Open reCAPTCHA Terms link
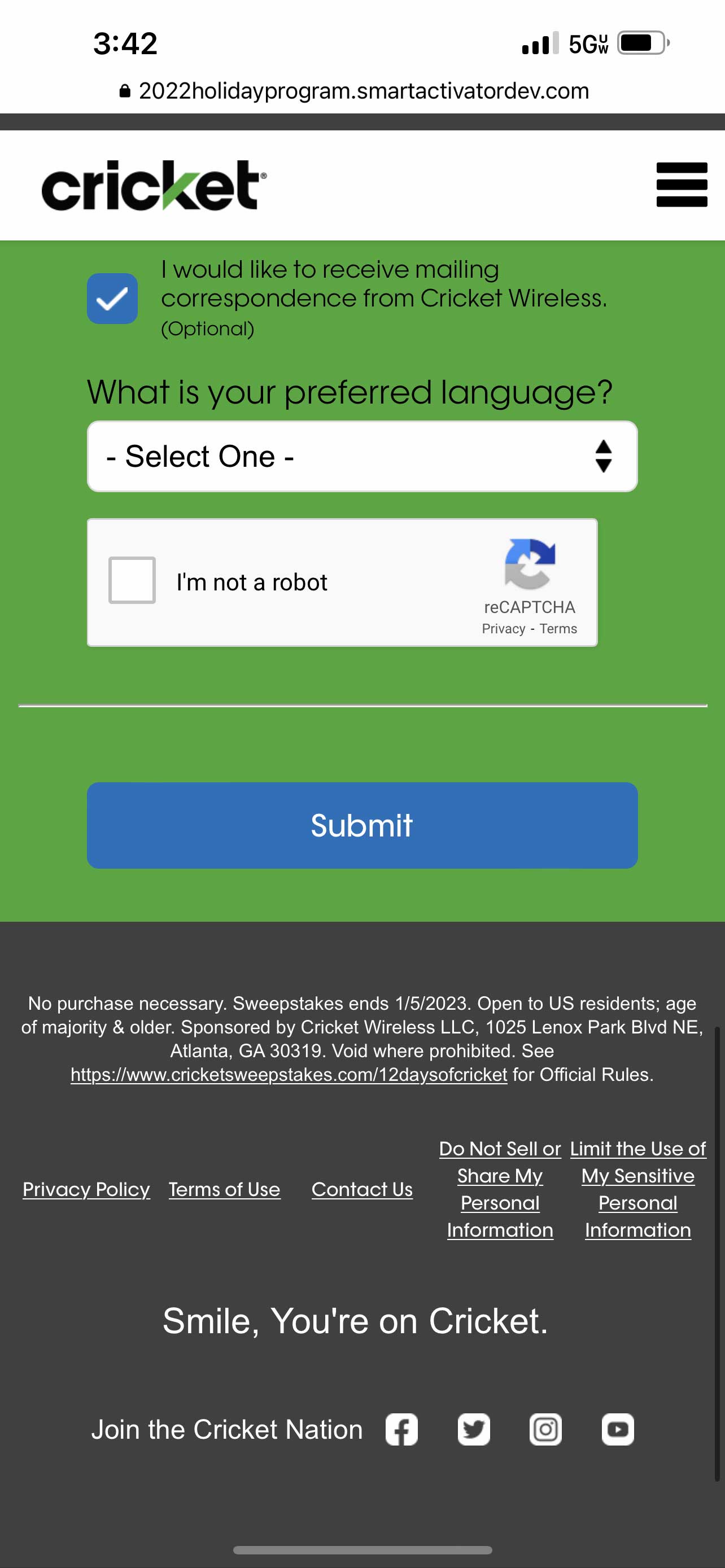 (x=558, y=629)
